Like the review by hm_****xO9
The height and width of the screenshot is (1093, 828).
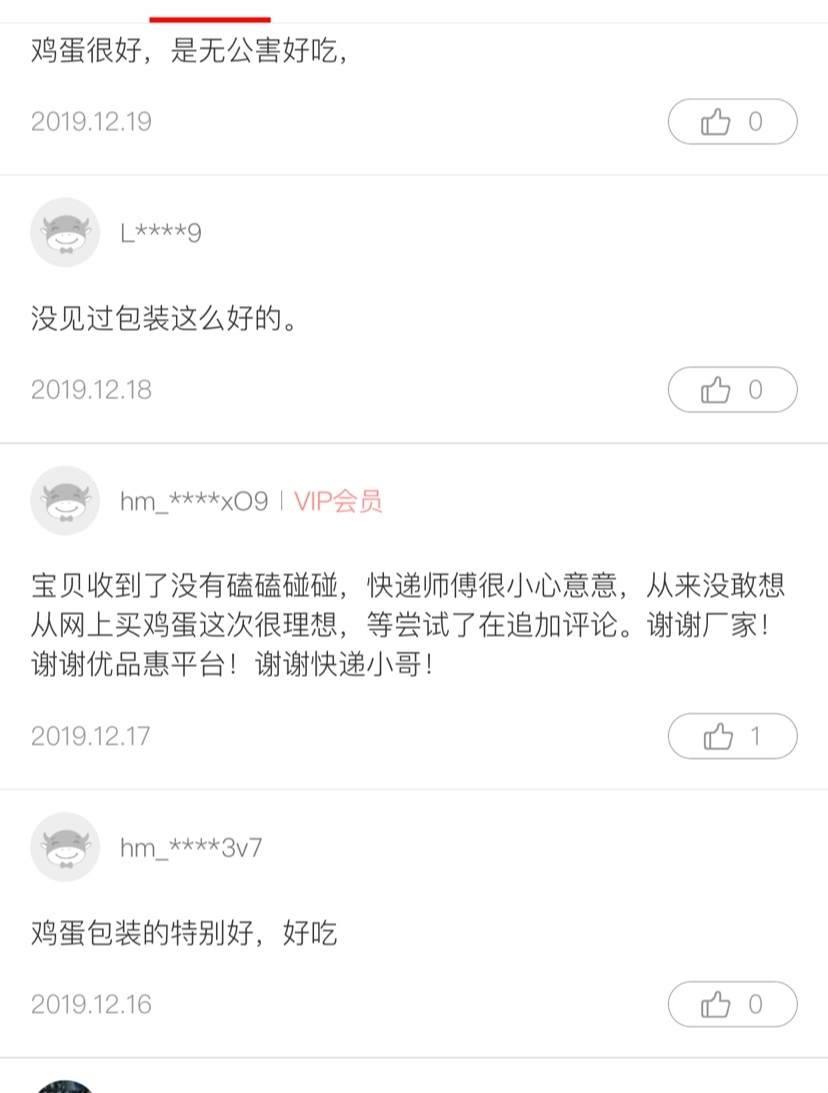tap(732, 737)
